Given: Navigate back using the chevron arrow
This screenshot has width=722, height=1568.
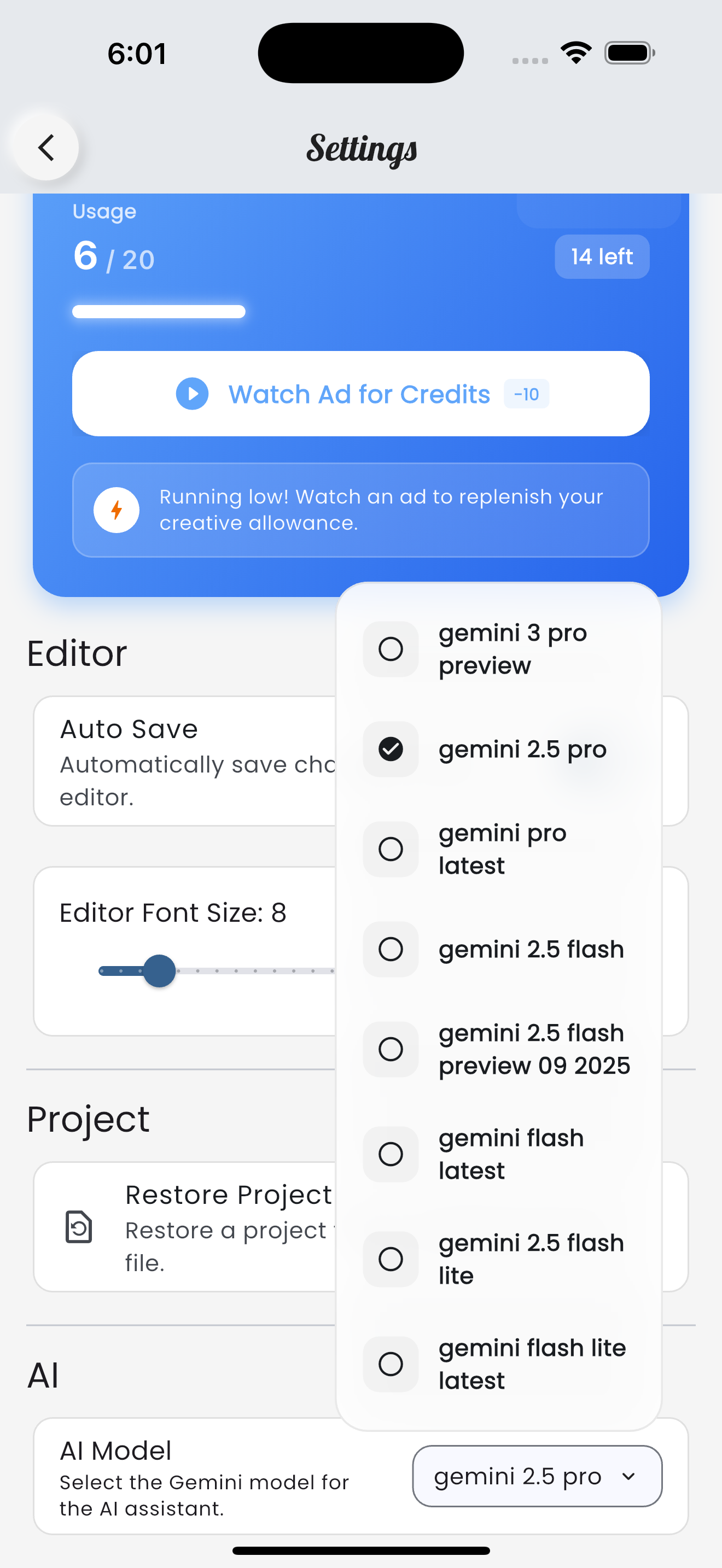Looking at the screenshot, I should [45, 147].
